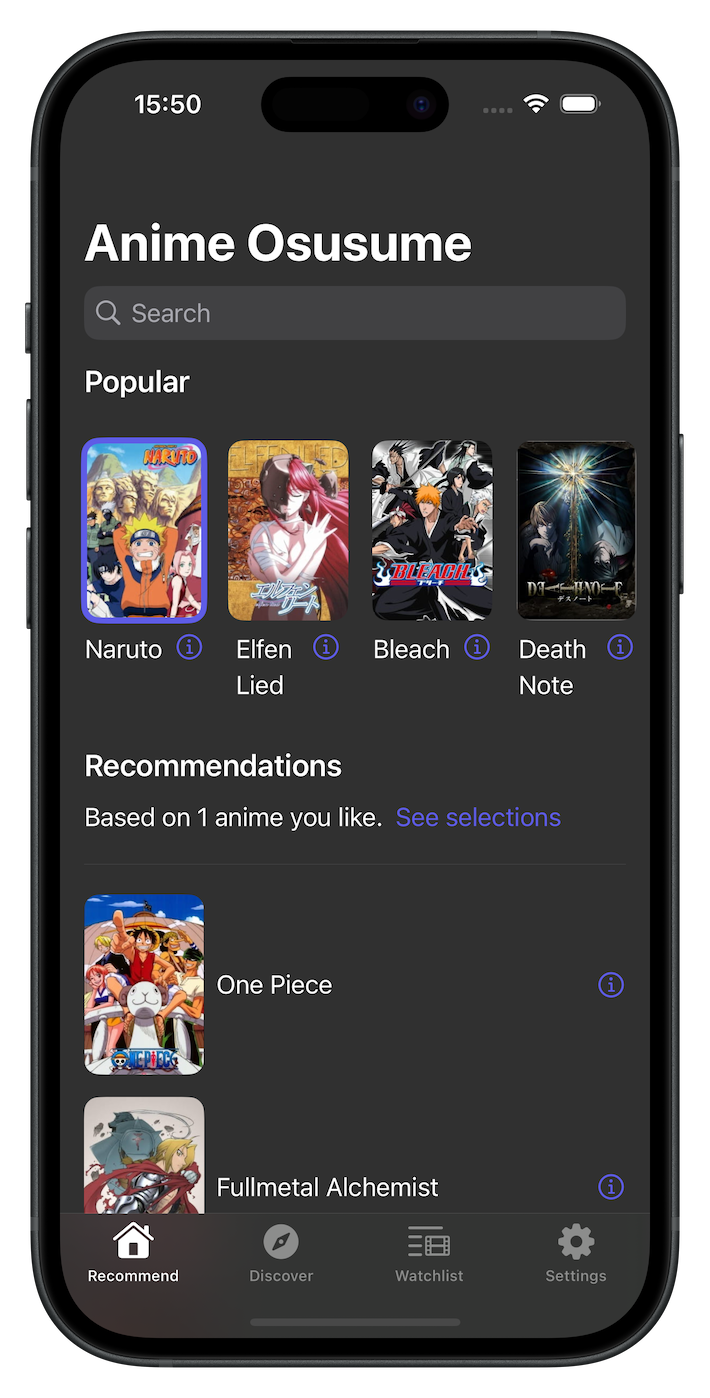Screen dimensions: 710x1398
Task: Open info for Death Note
Action: [x=620, y=647]
